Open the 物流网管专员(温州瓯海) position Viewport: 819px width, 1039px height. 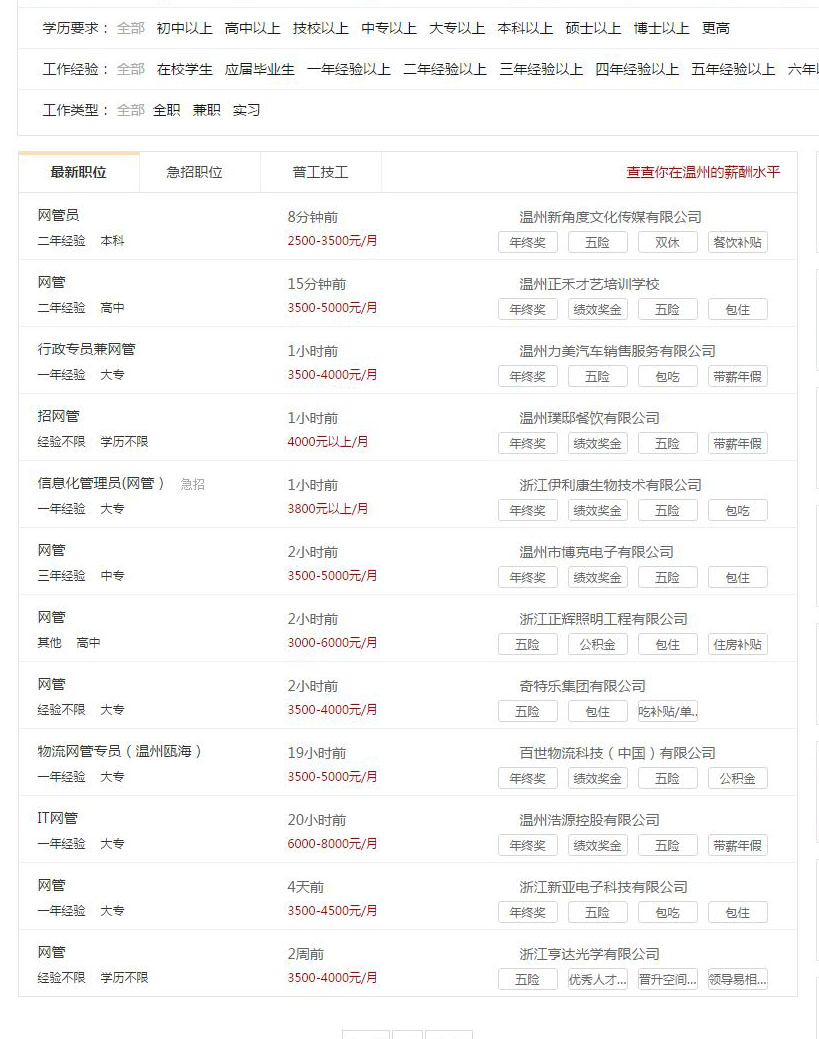pos(120,752)
